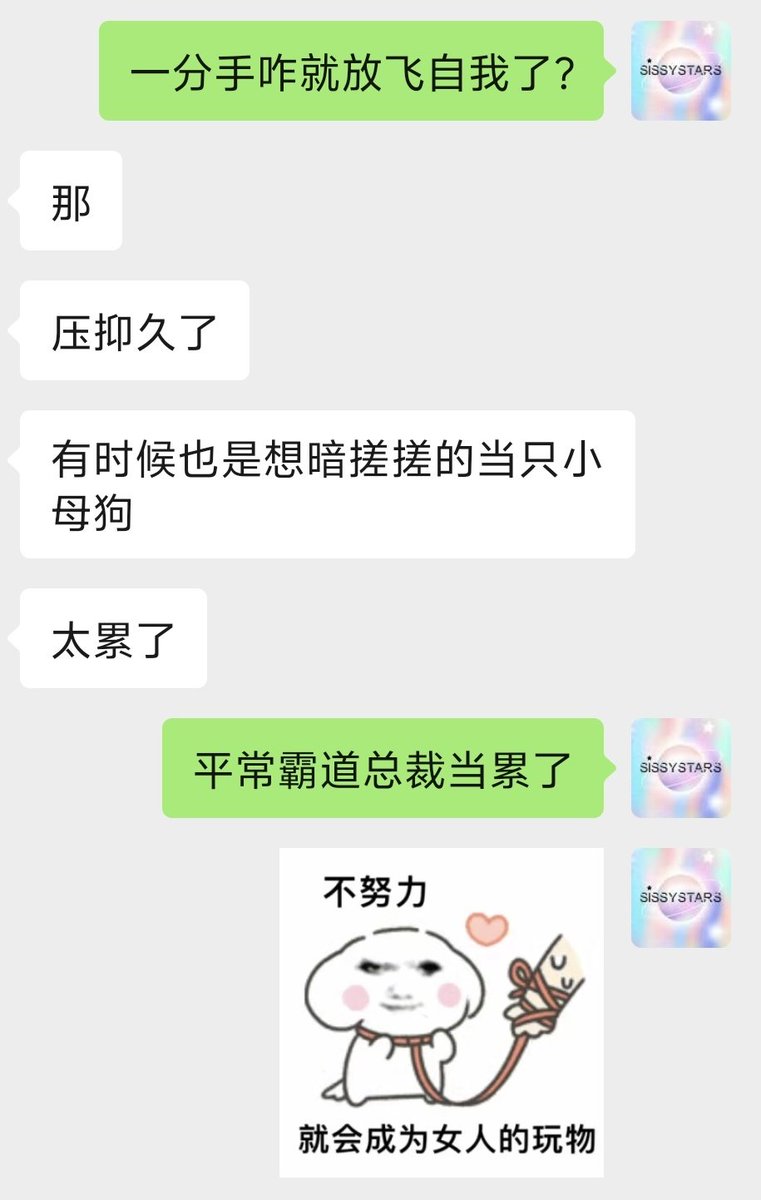
Task: Tap the avatar next to the sticker message
Action: tap(680, 898)
